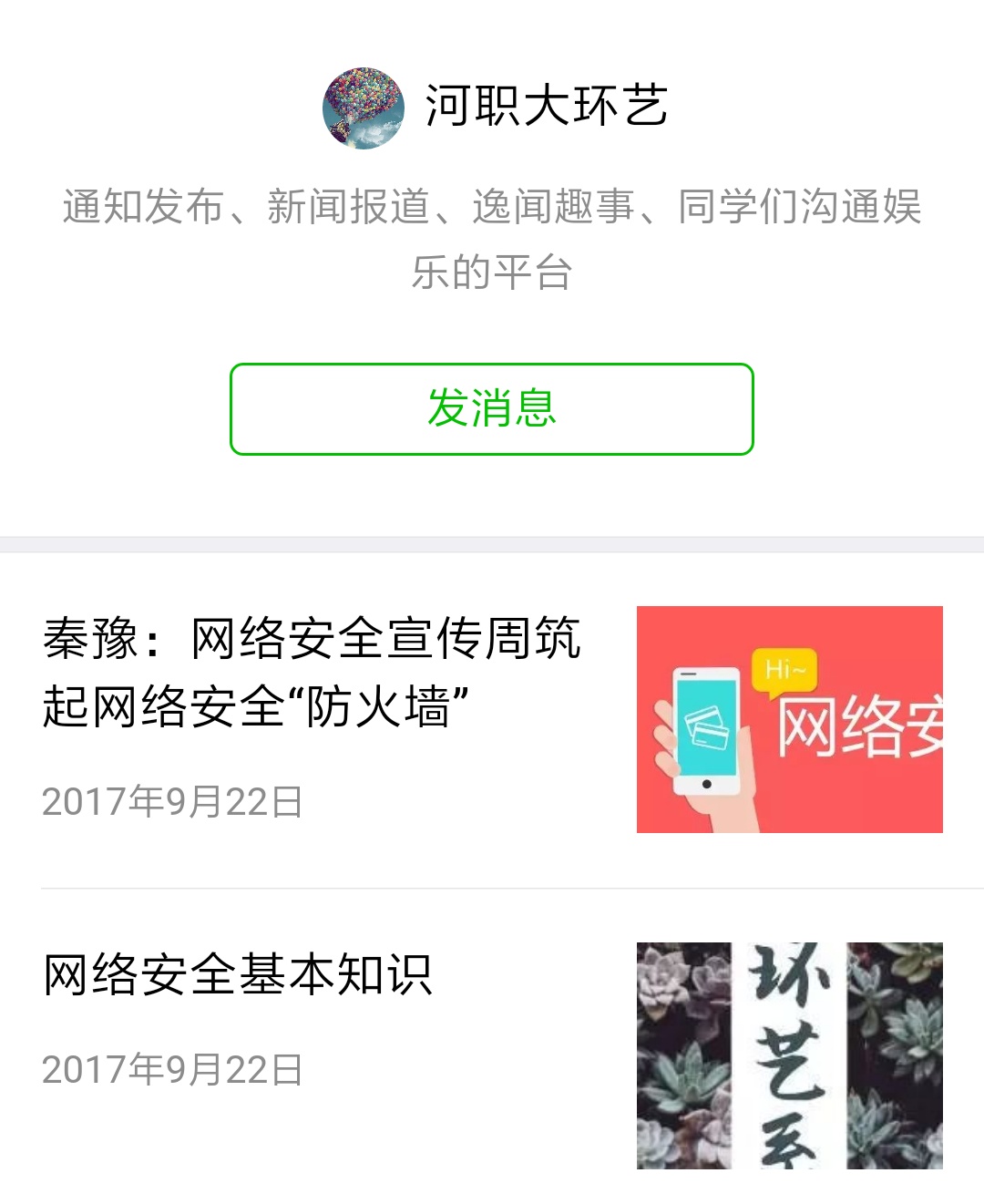Open the article 秦豫:网络安全宣传周筑起网络安全"防火墙"
The height and width of the screenshot is (1204, 984).
pyautogui.click(x=312, y=672)
